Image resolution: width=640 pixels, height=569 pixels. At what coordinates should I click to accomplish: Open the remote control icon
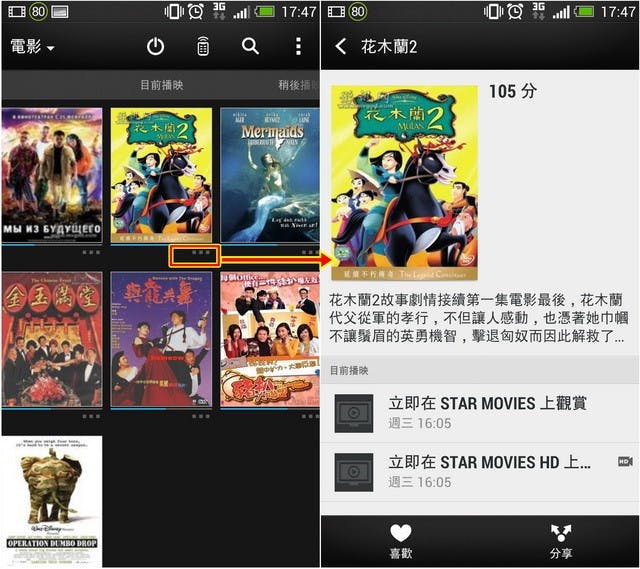203,46
